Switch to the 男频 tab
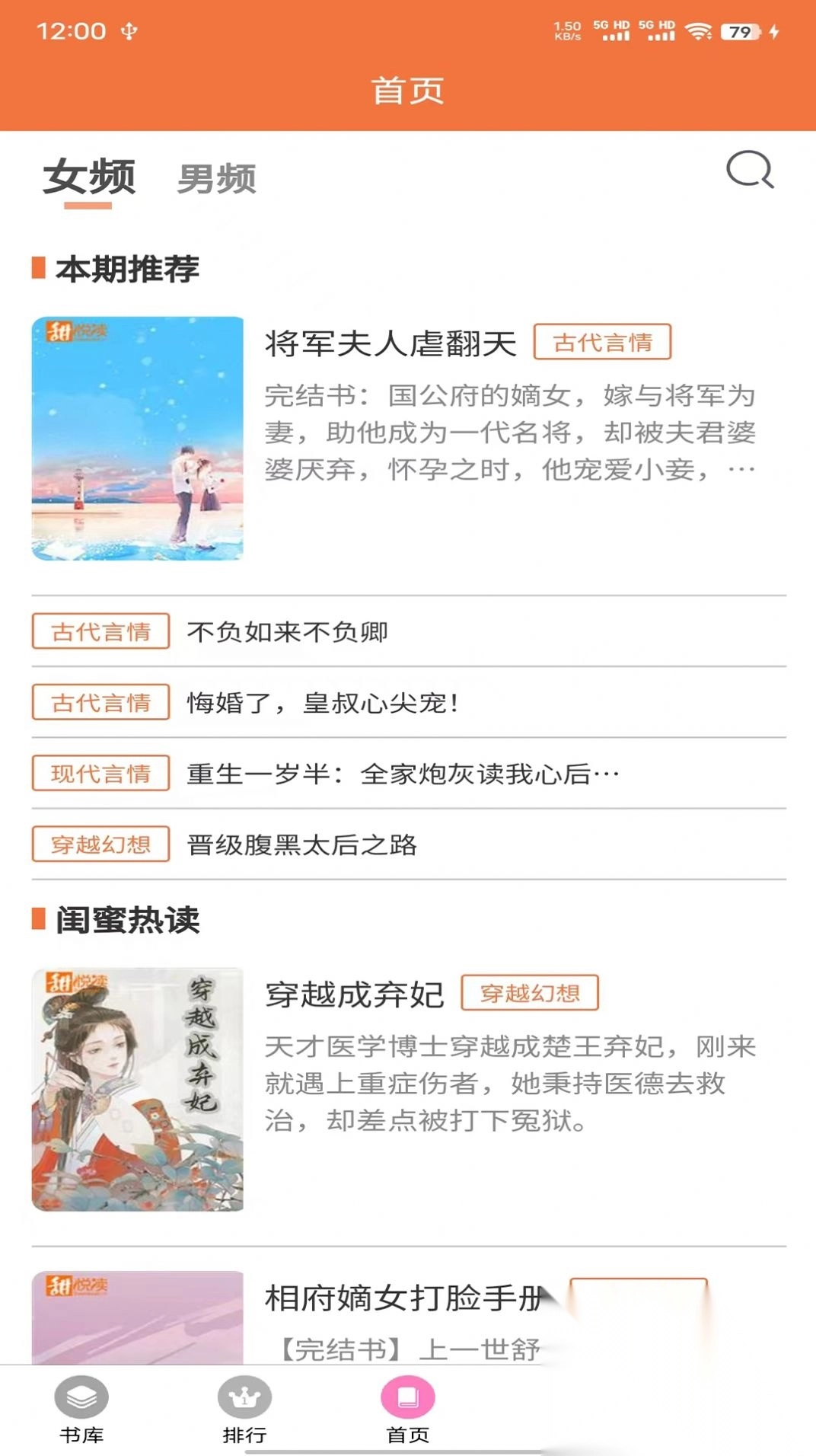 217,179
